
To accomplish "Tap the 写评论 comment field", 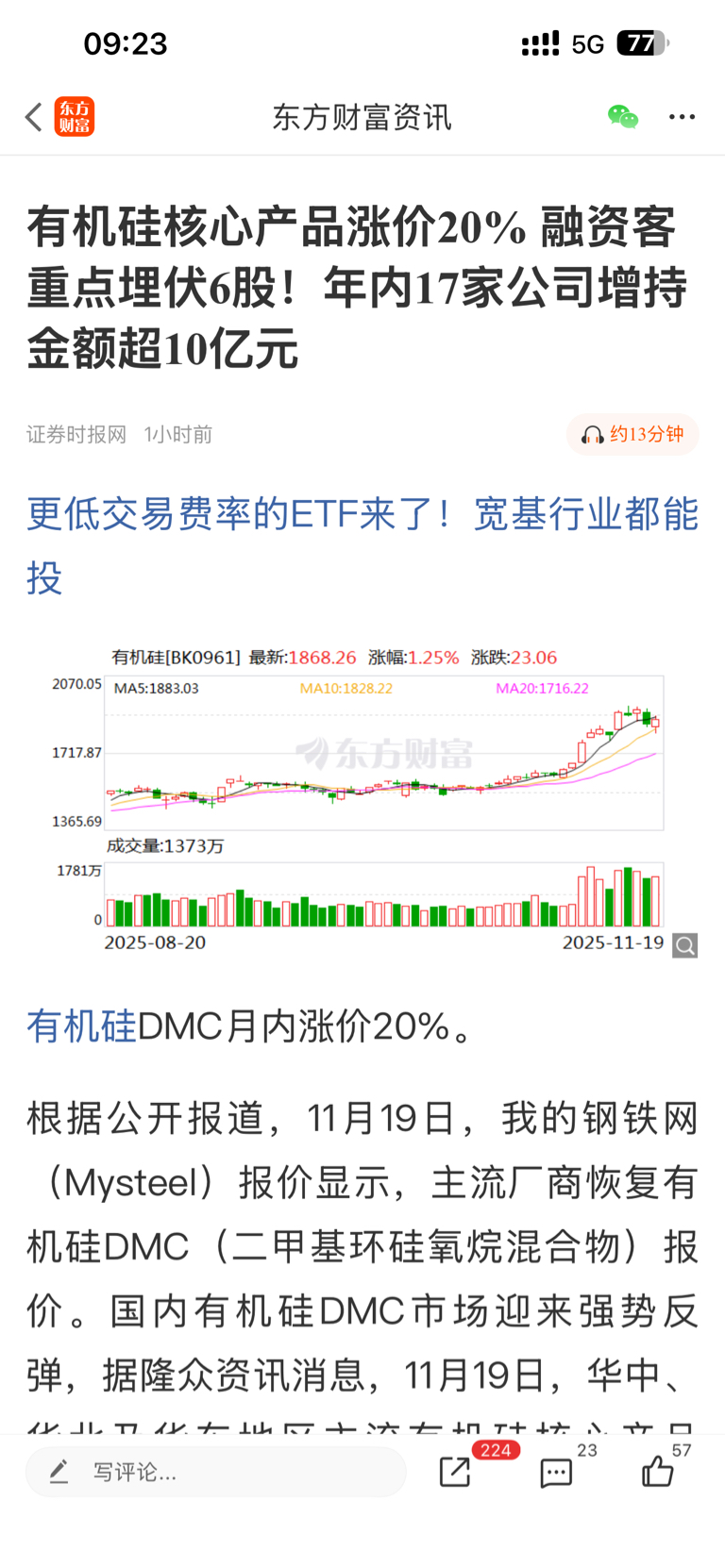I will [x=216, y=1471].
